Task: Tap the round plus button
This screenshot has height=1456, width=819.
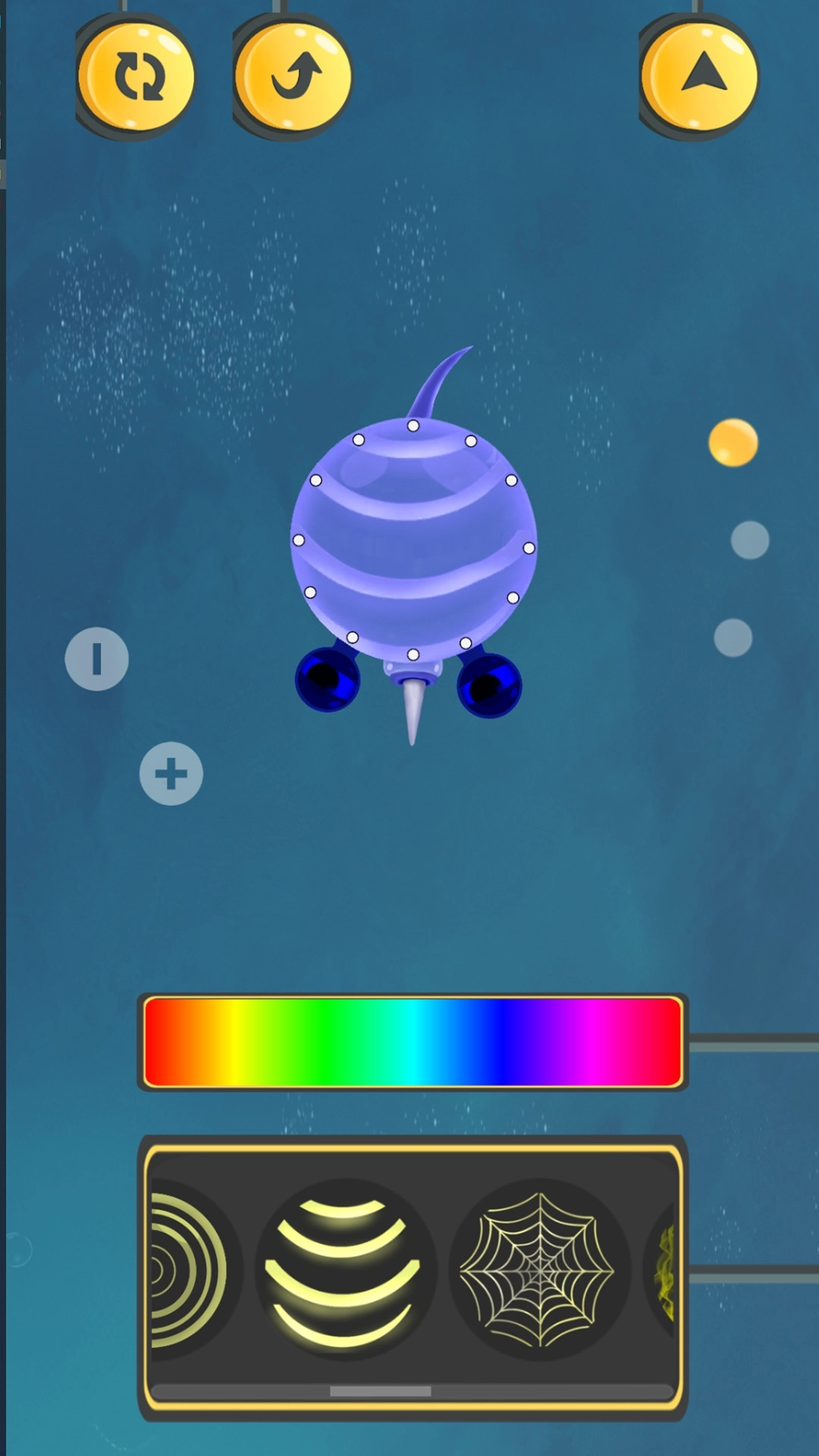Action: (171, 773)
